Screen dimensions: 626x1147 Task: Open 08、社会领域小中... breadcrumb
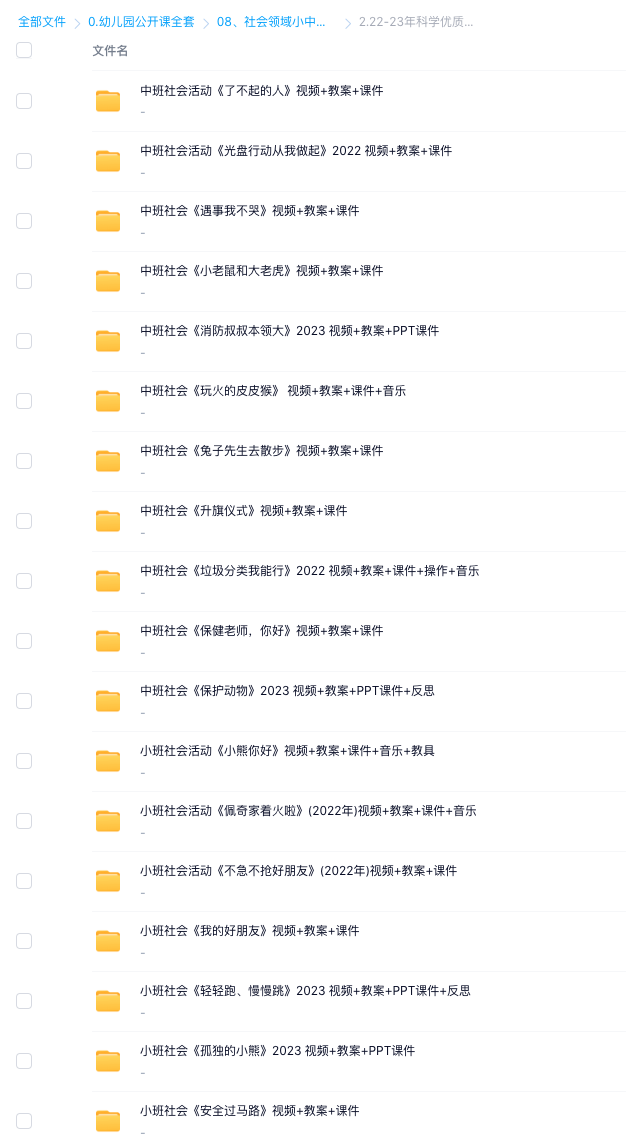(271, 22)
